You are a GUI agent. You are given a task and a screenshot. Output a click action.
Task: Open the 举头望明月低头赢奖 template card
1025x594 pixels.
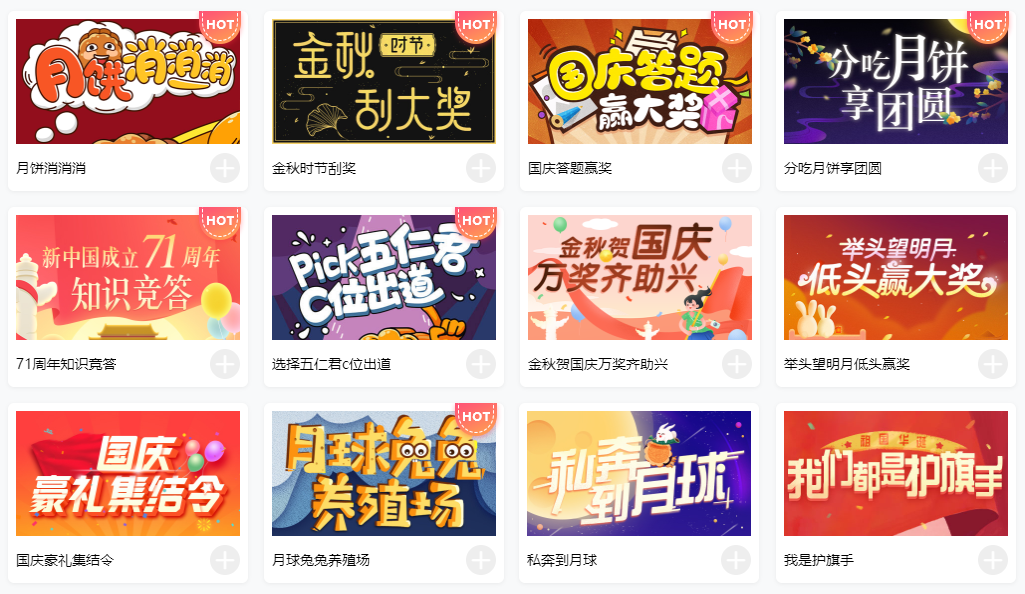point(896,277)
